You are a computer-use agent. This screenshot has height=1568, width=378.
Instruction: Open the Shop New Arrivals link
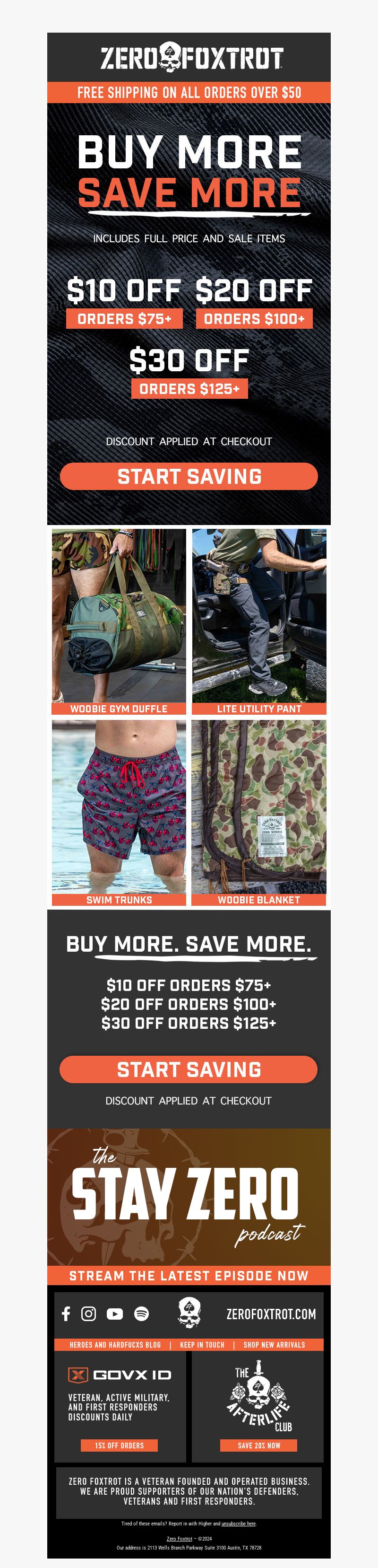[x=274, y=1345]
